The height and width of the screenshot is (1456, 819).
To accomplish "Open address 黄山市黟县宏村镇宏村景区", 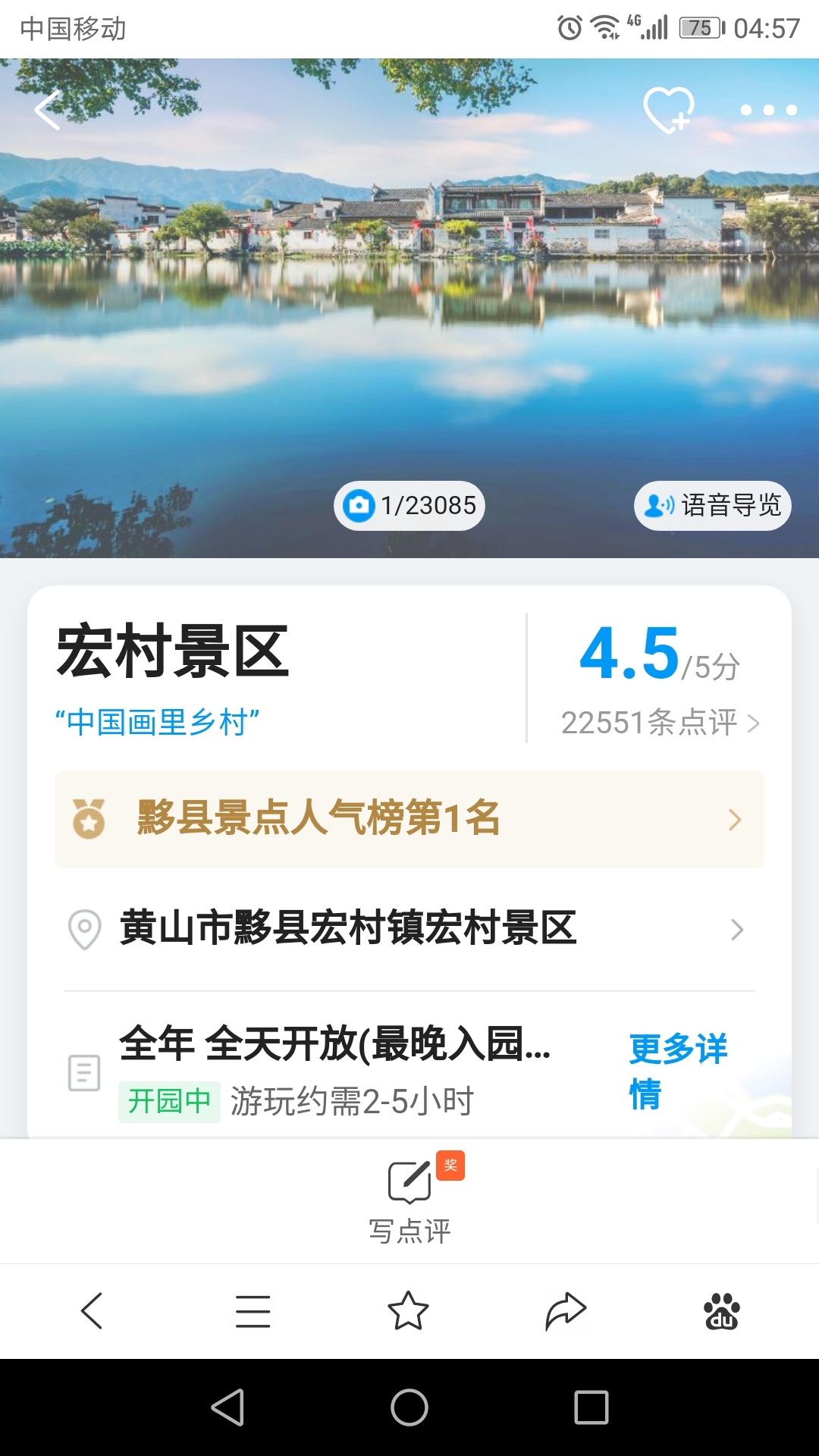I will 409,929.
